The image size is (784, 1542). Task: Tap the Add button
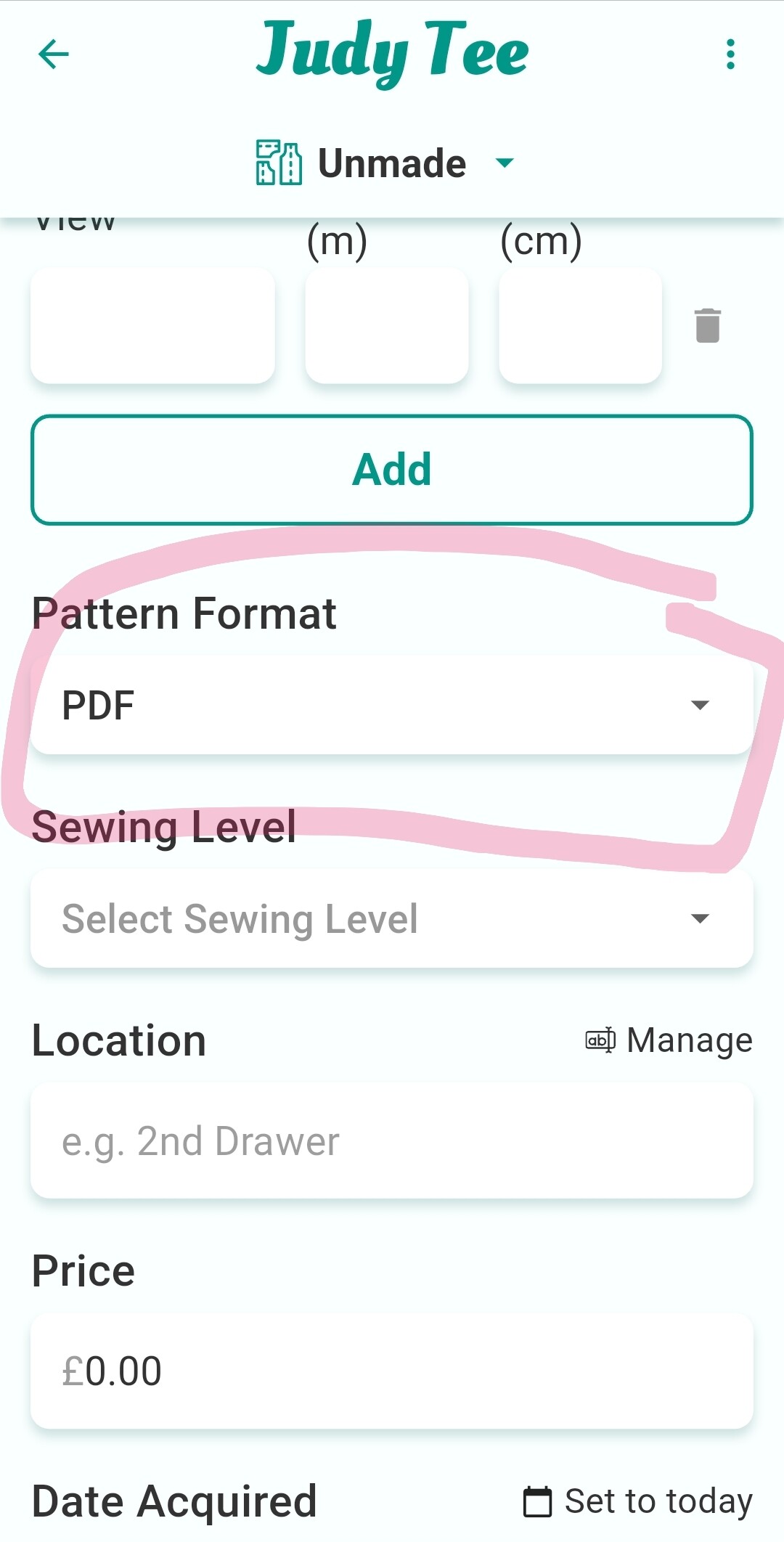tap(392, 470)
